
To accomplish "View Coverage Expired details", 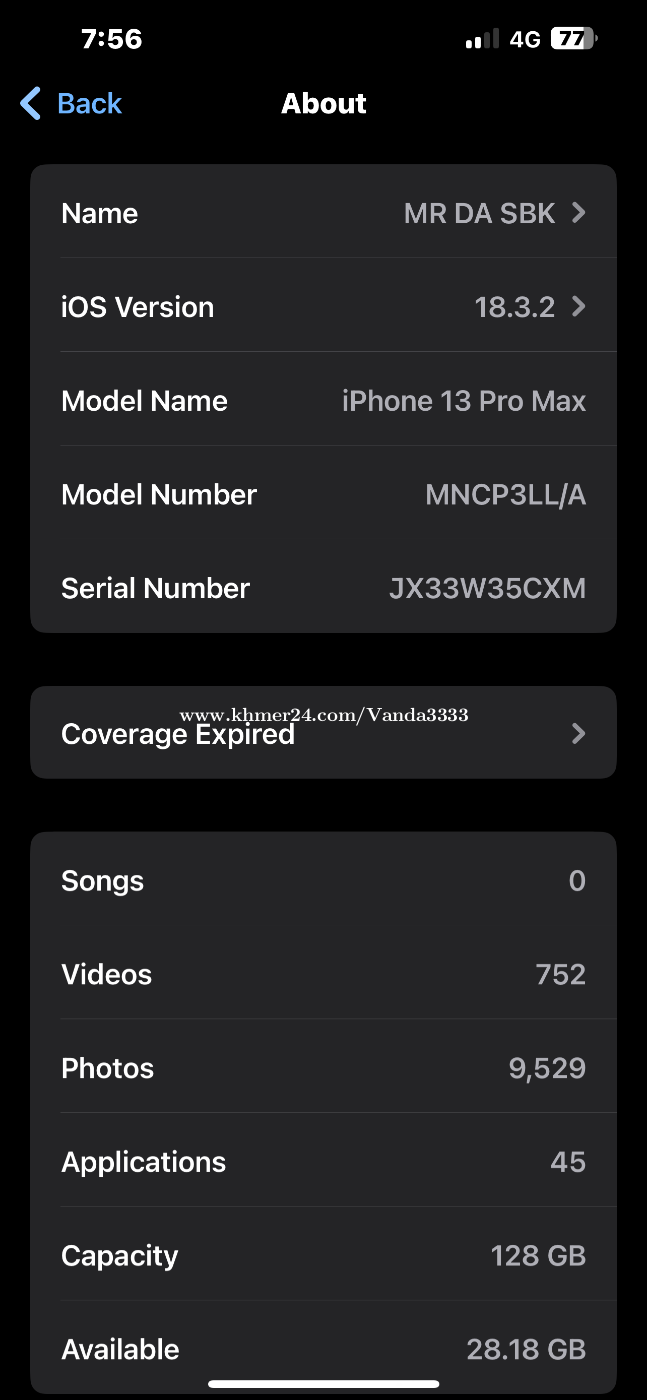I will click(323, 734).
